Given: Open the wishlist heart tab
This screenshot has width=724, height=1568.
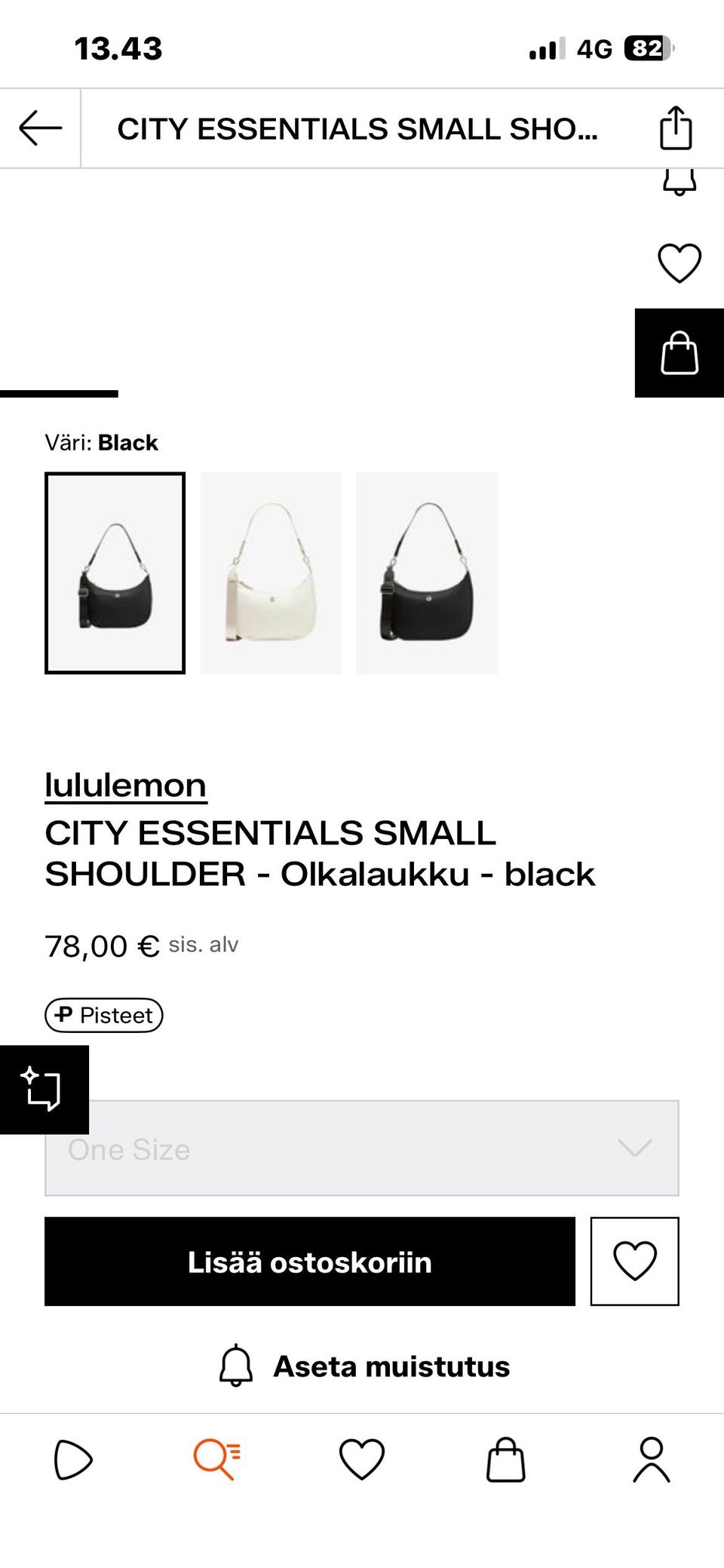Looking at the screenshot, I should [x=362, y=1459].
